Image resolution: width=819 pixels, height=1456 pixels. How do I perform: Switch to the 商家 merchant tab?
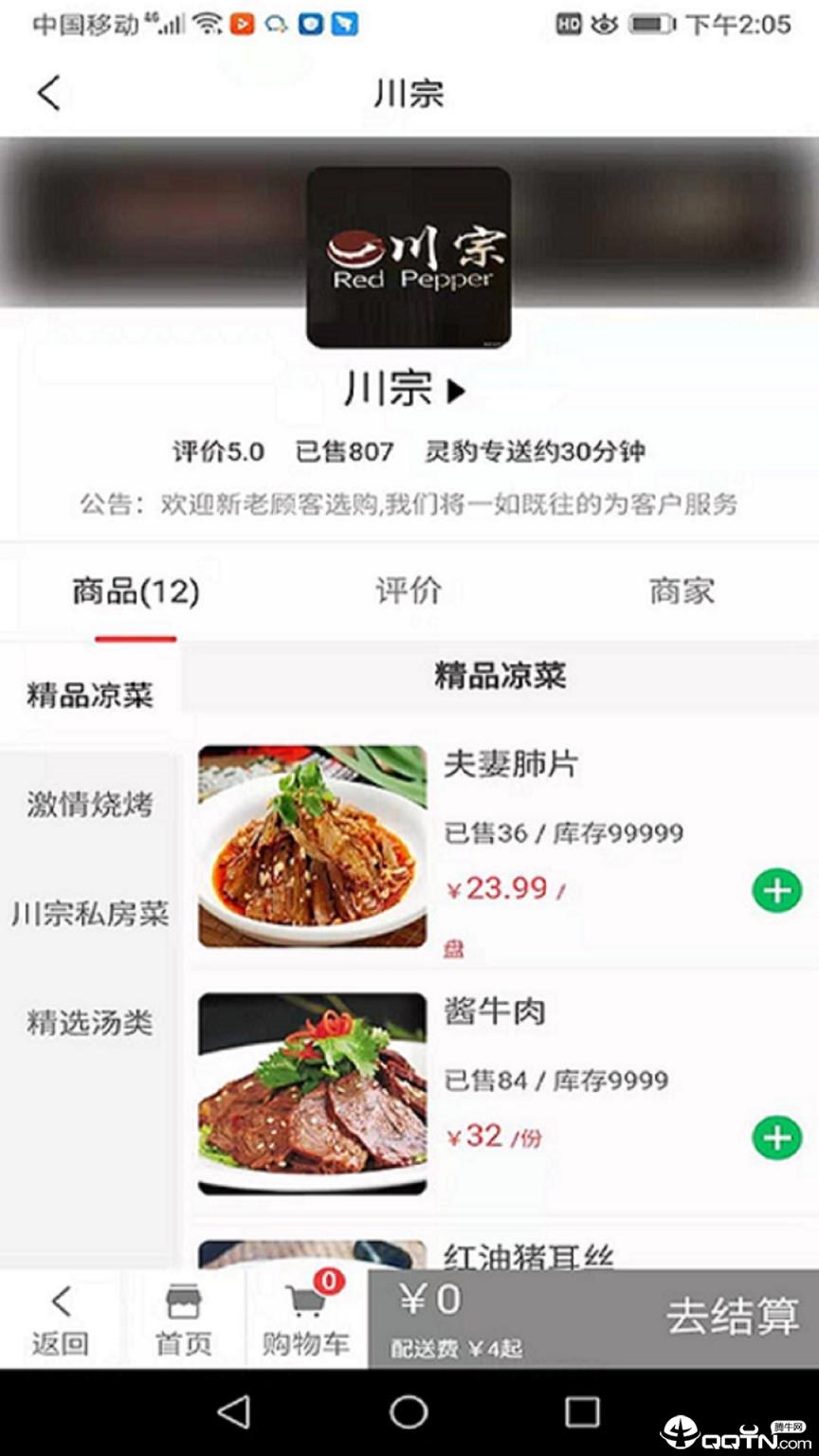tap(681, 591)
